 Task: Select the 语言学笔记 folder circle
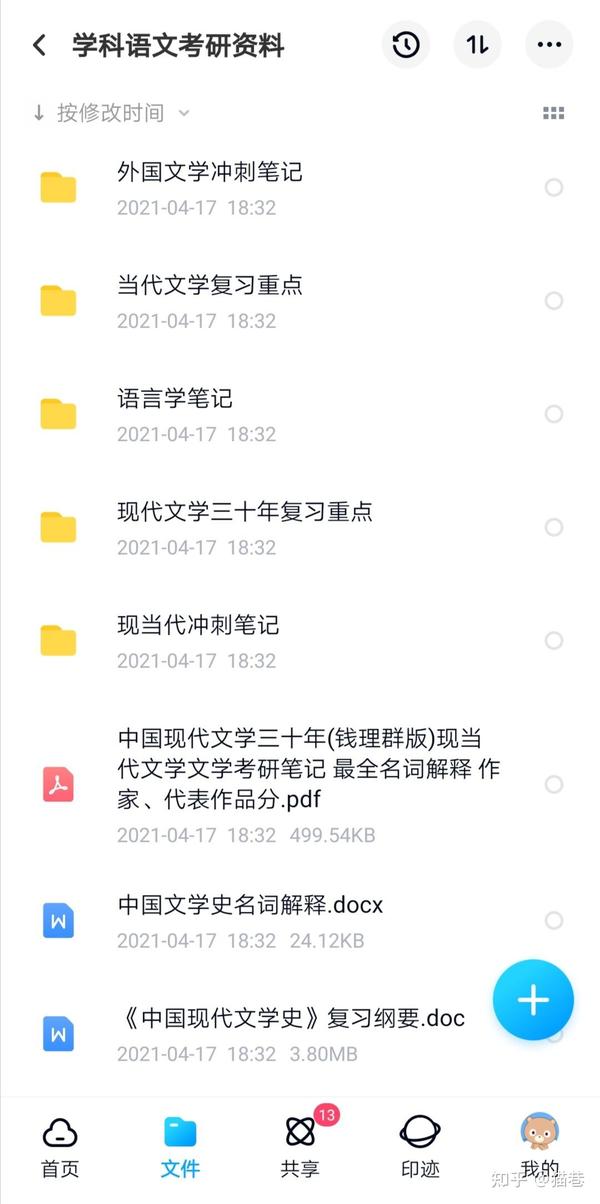554,414
